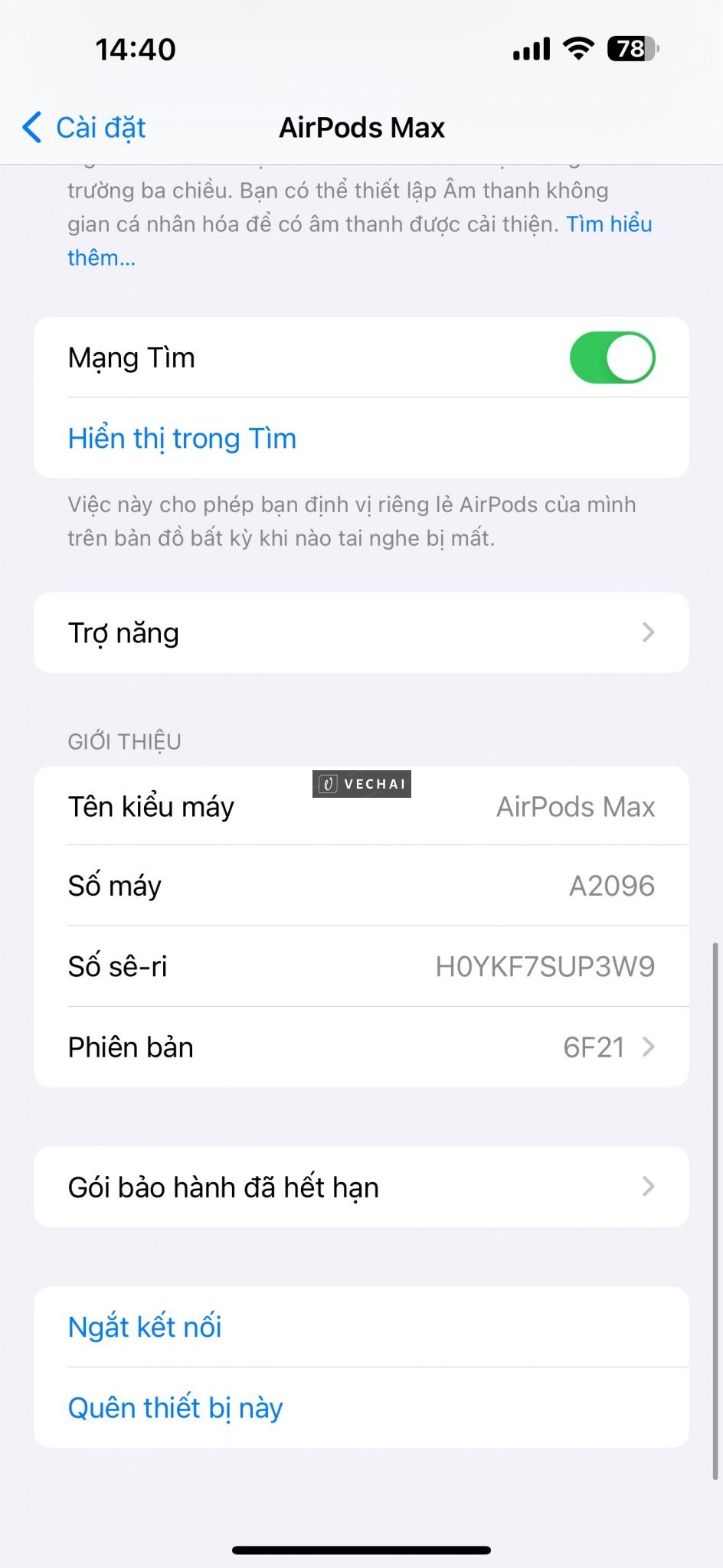Open the Tìm hiểu thêm link
This screenshot has height=1568, width=723.
pos(610,223)
